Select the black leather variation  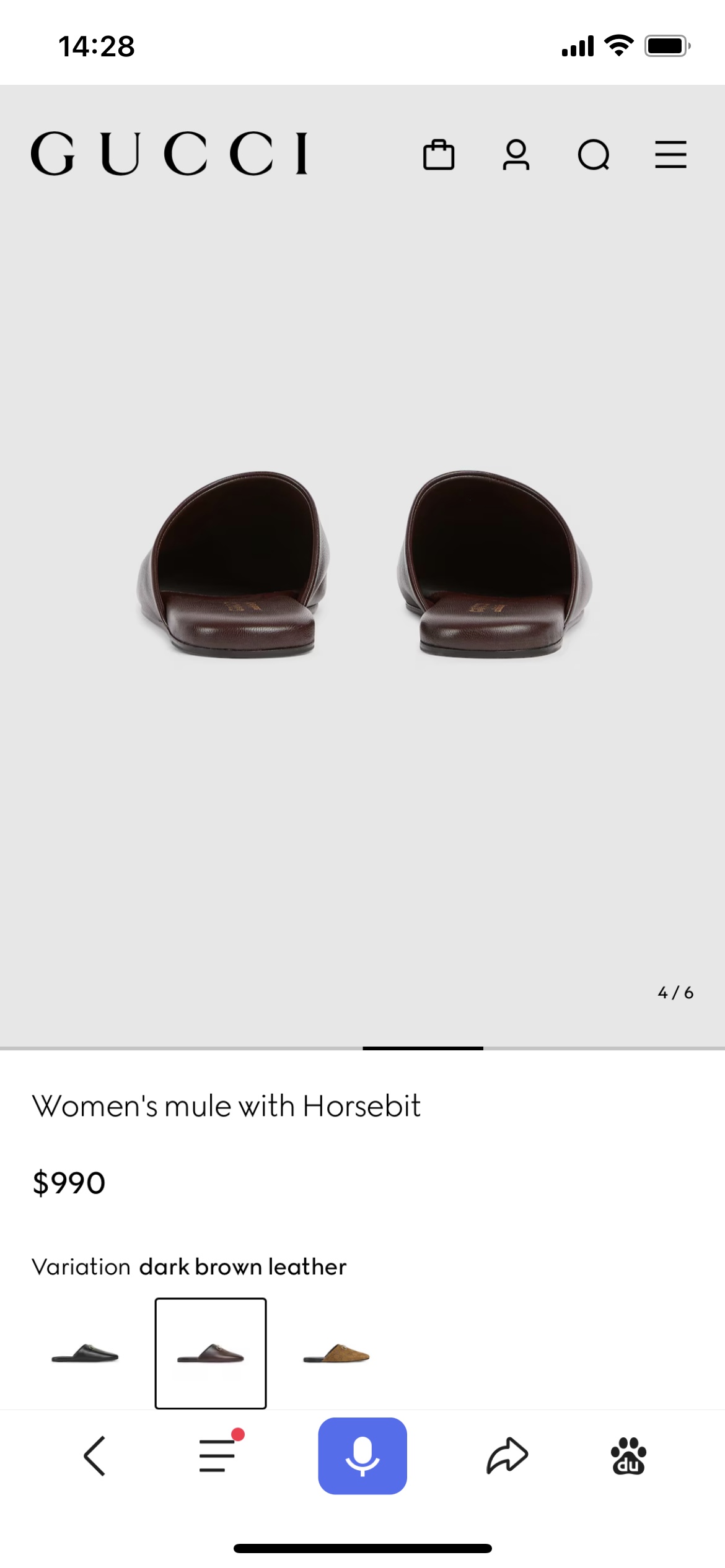(x=85, y=1353)
